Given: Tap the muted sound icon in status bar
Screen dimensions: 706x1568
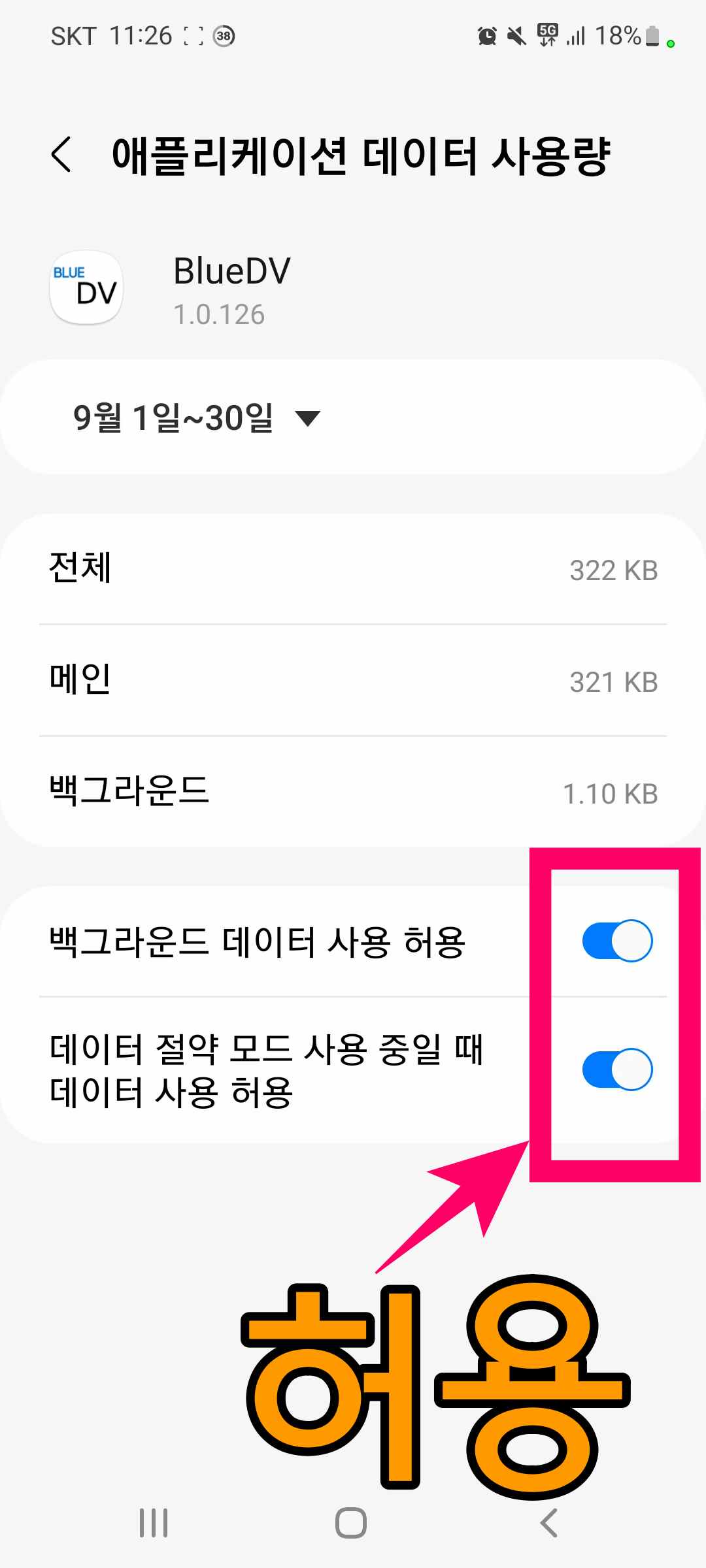Looking at the screenshot, I should pos(516,36).
